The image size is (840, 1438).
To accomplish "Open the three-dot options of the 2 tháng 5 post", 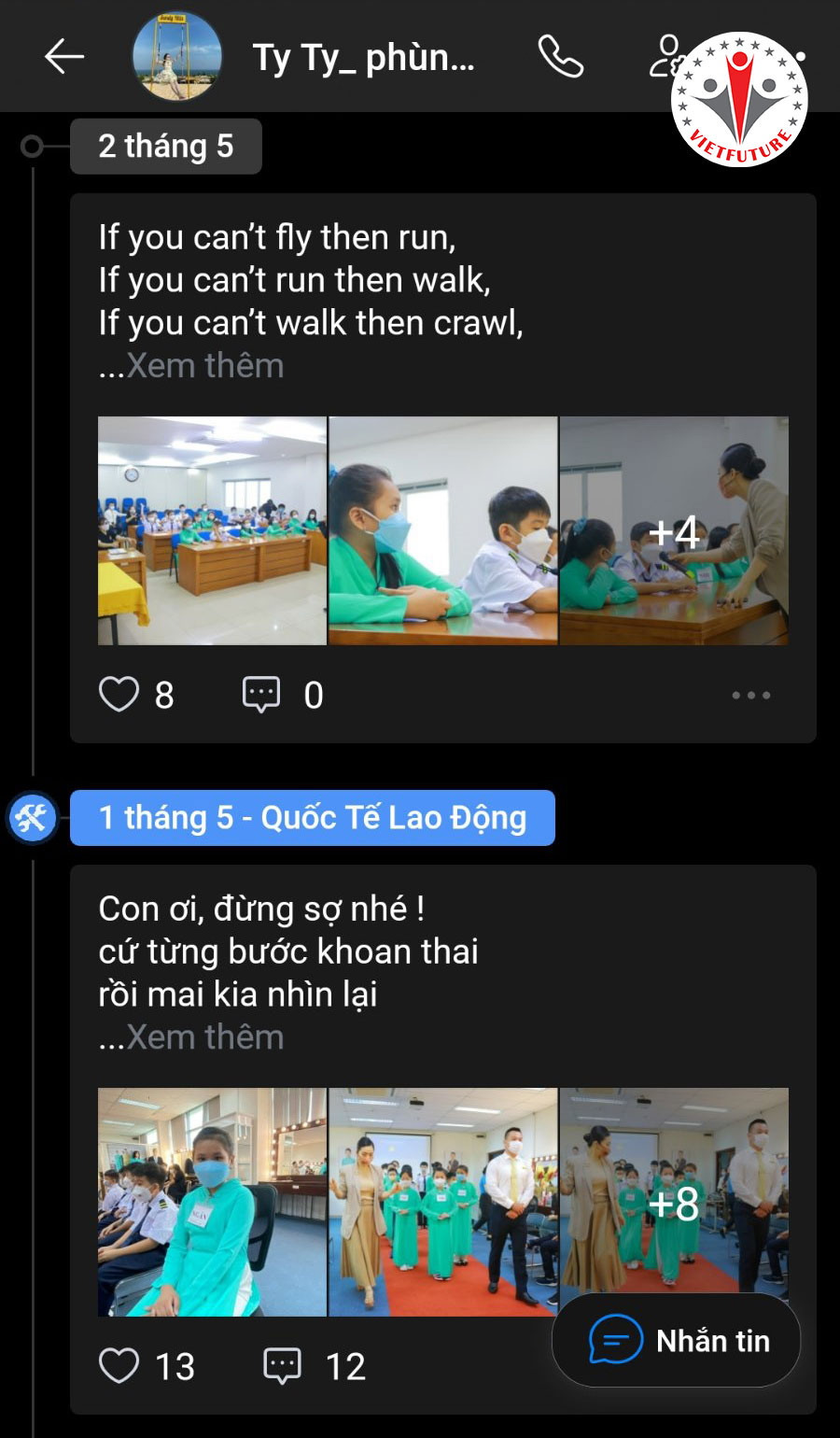I will (750, 695).
